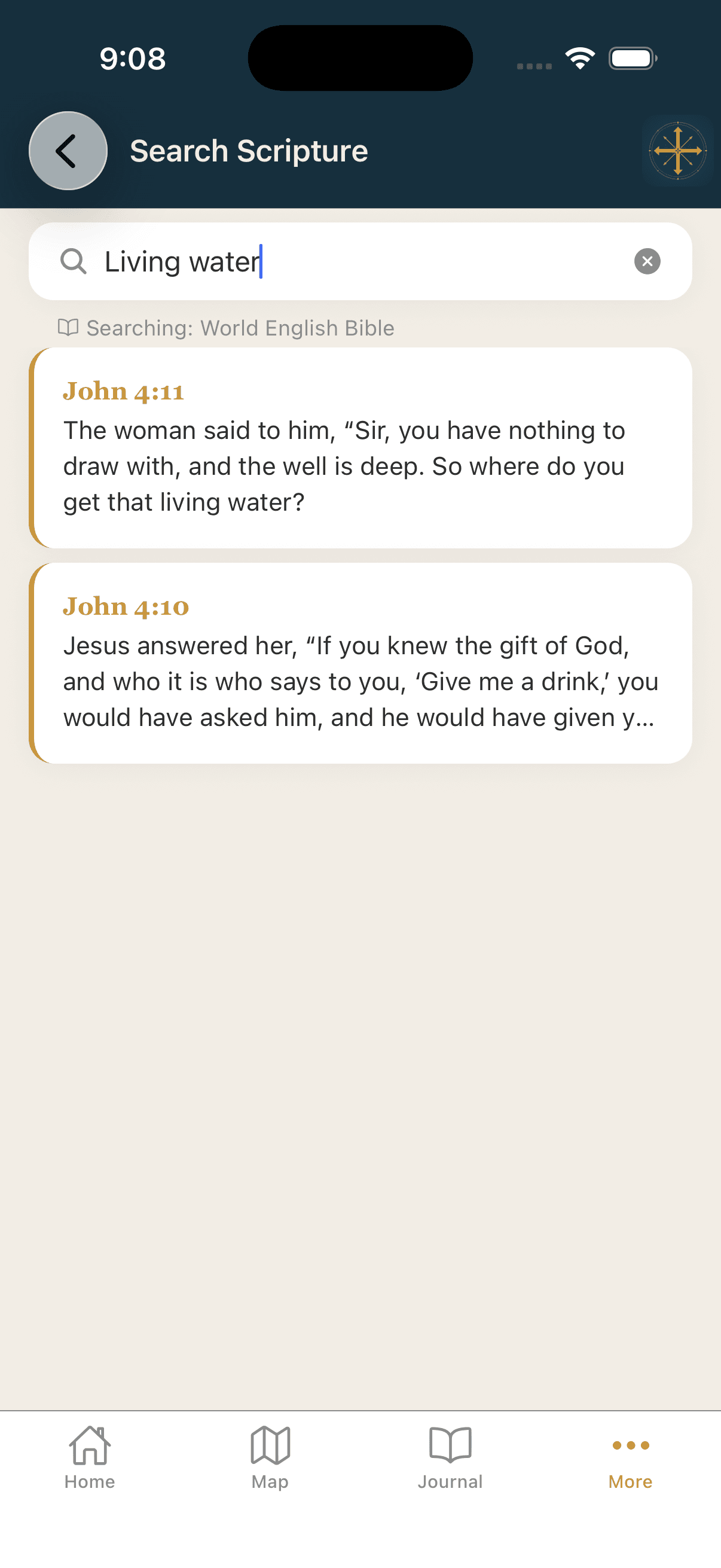Tap the open book icon beside Searching label
Viewport: 721px width, 1568px height.
click(x=69, y=327)
